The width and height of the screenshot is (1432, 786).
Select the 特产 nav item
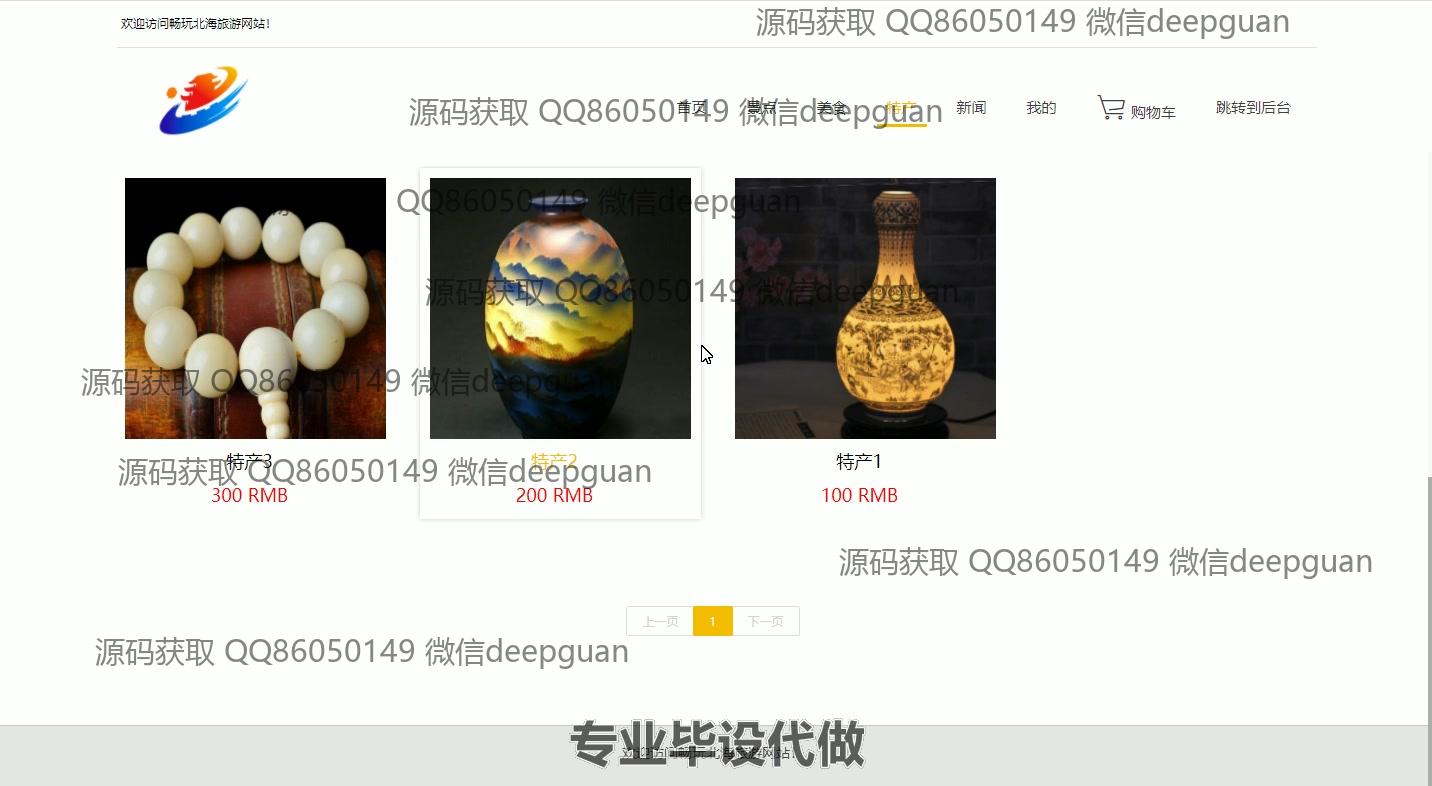[901, 108]
